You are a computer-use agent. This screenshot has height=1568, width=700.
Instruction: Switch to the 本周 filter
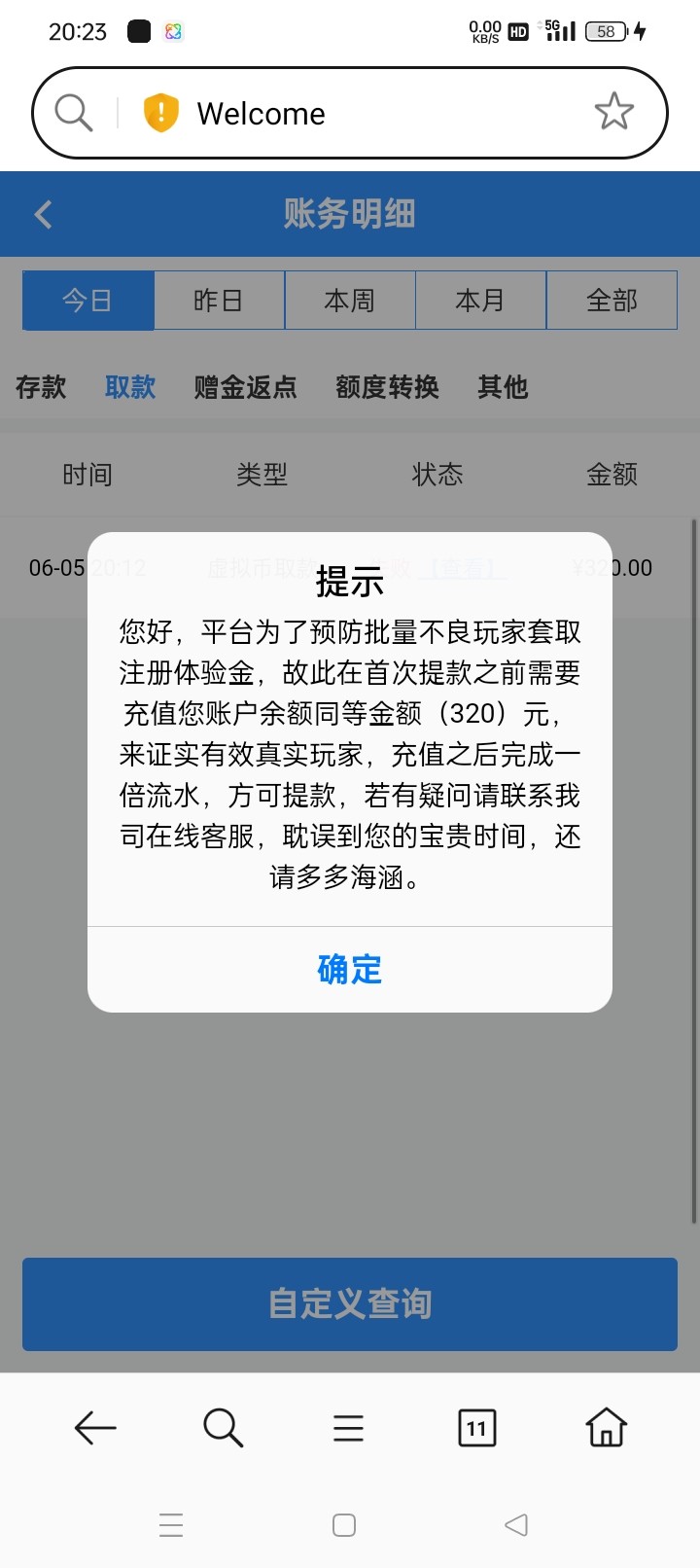[x=350, y=301]
